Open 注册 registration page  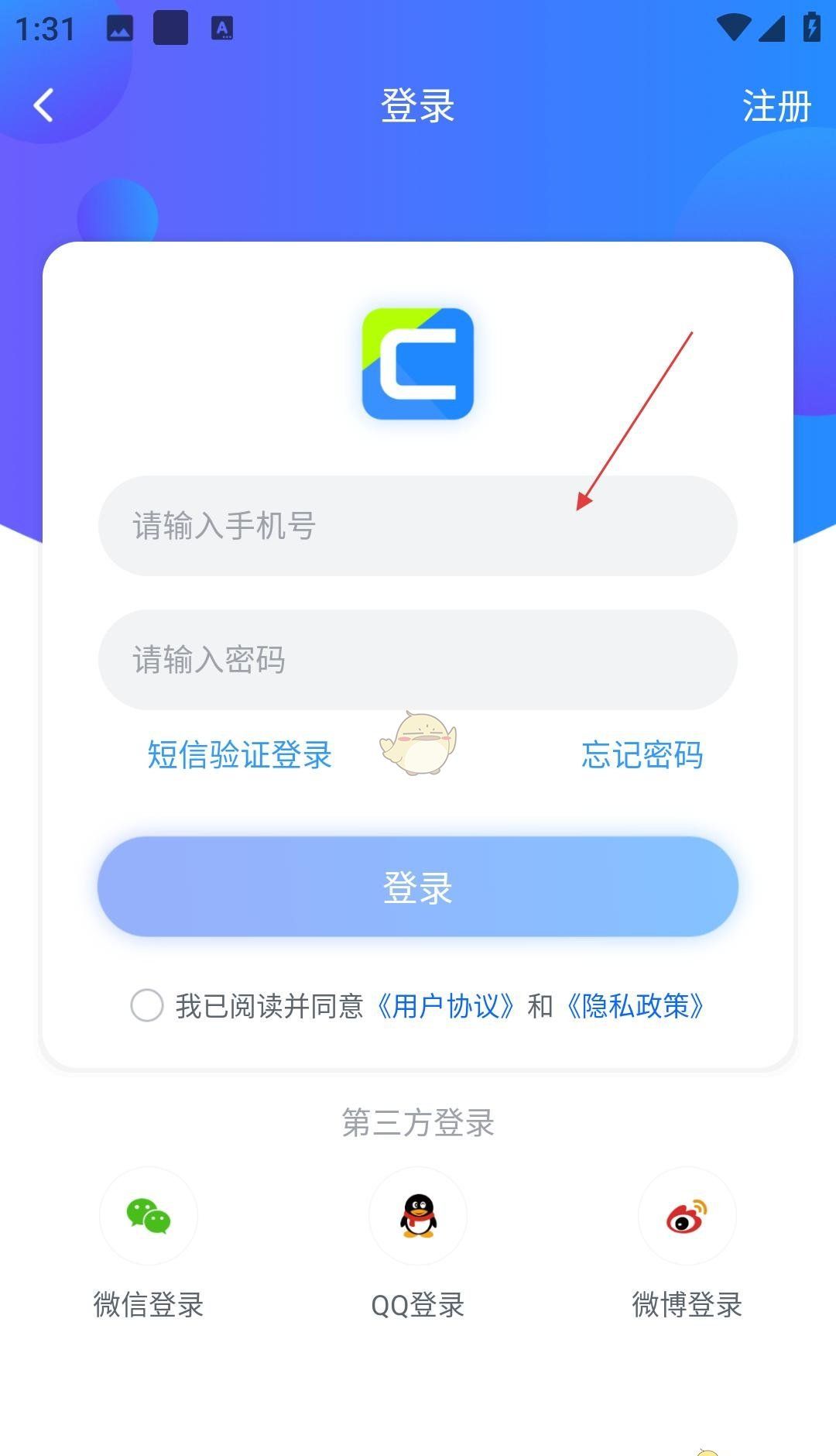776,107
